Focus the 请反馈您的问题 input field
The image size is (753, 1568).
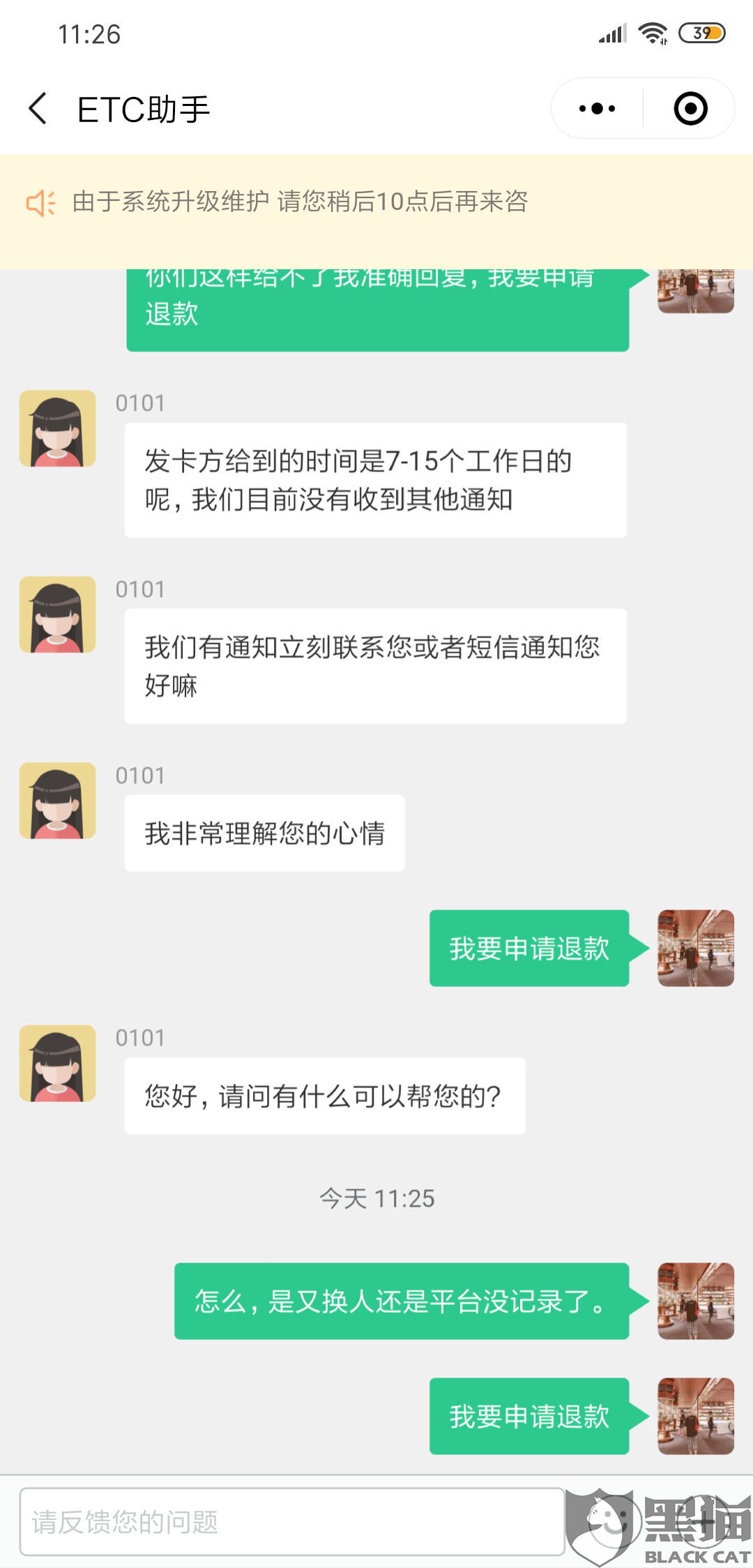point(292,1521)
